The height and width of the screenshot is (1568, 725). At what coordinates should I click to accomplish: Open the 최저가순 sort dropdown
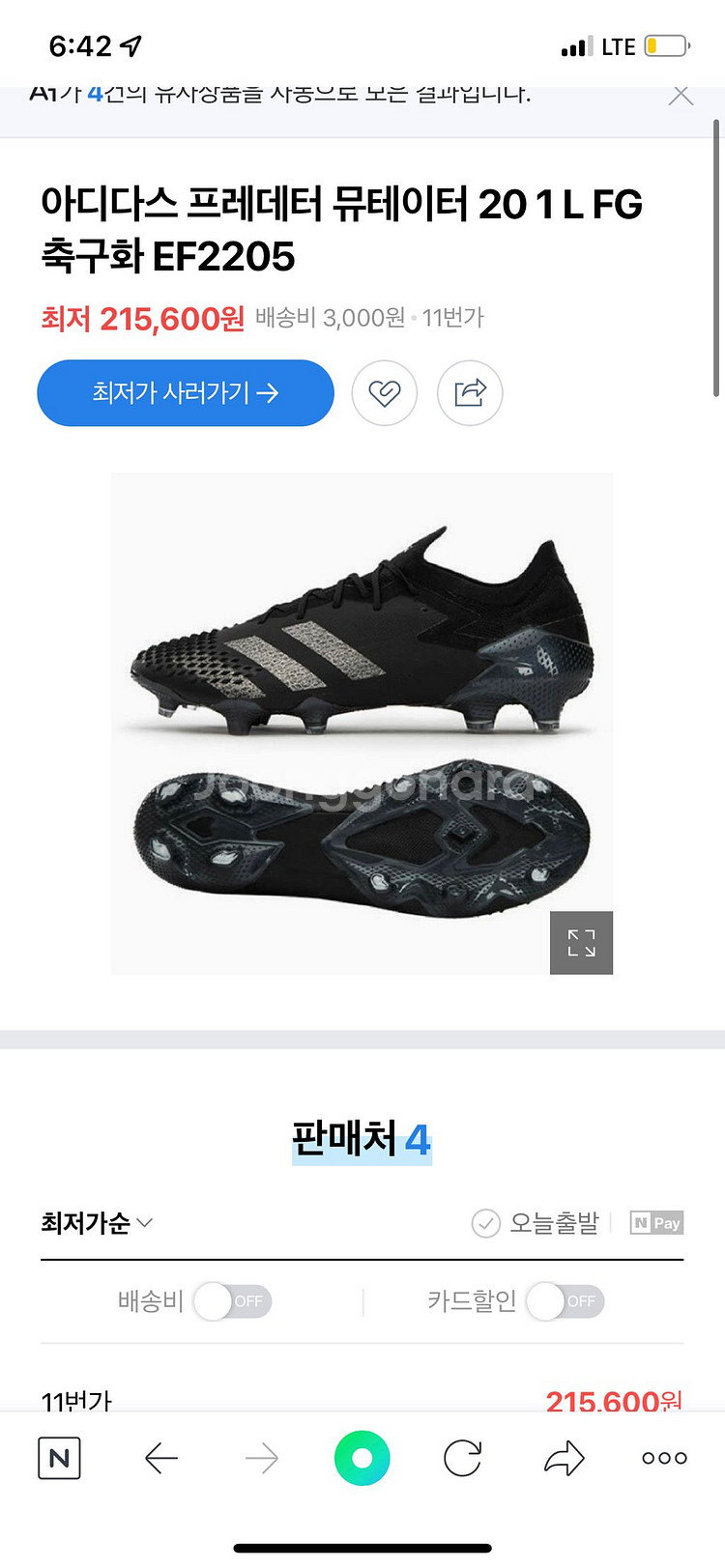97,1223
